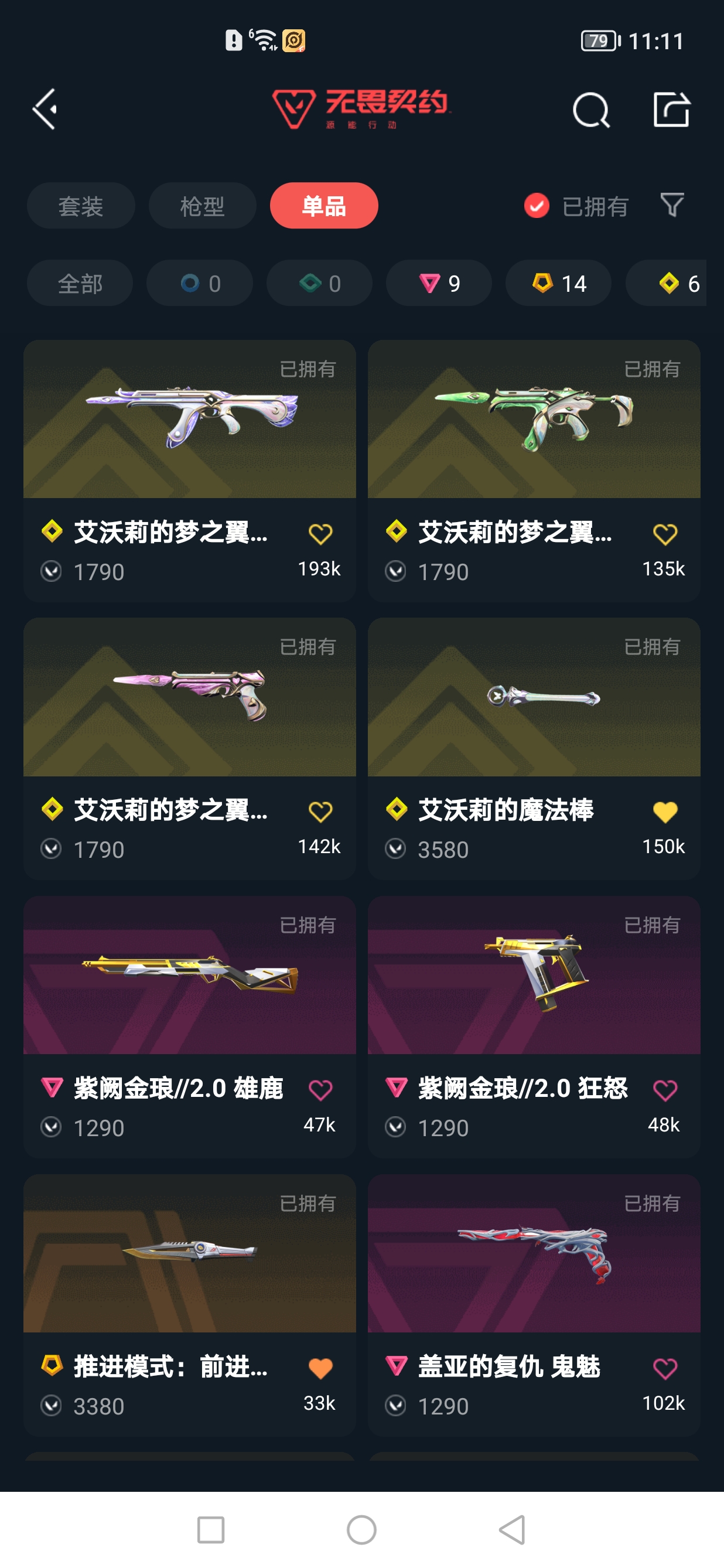Switch to the 枪型 tab

pos(202,206)
